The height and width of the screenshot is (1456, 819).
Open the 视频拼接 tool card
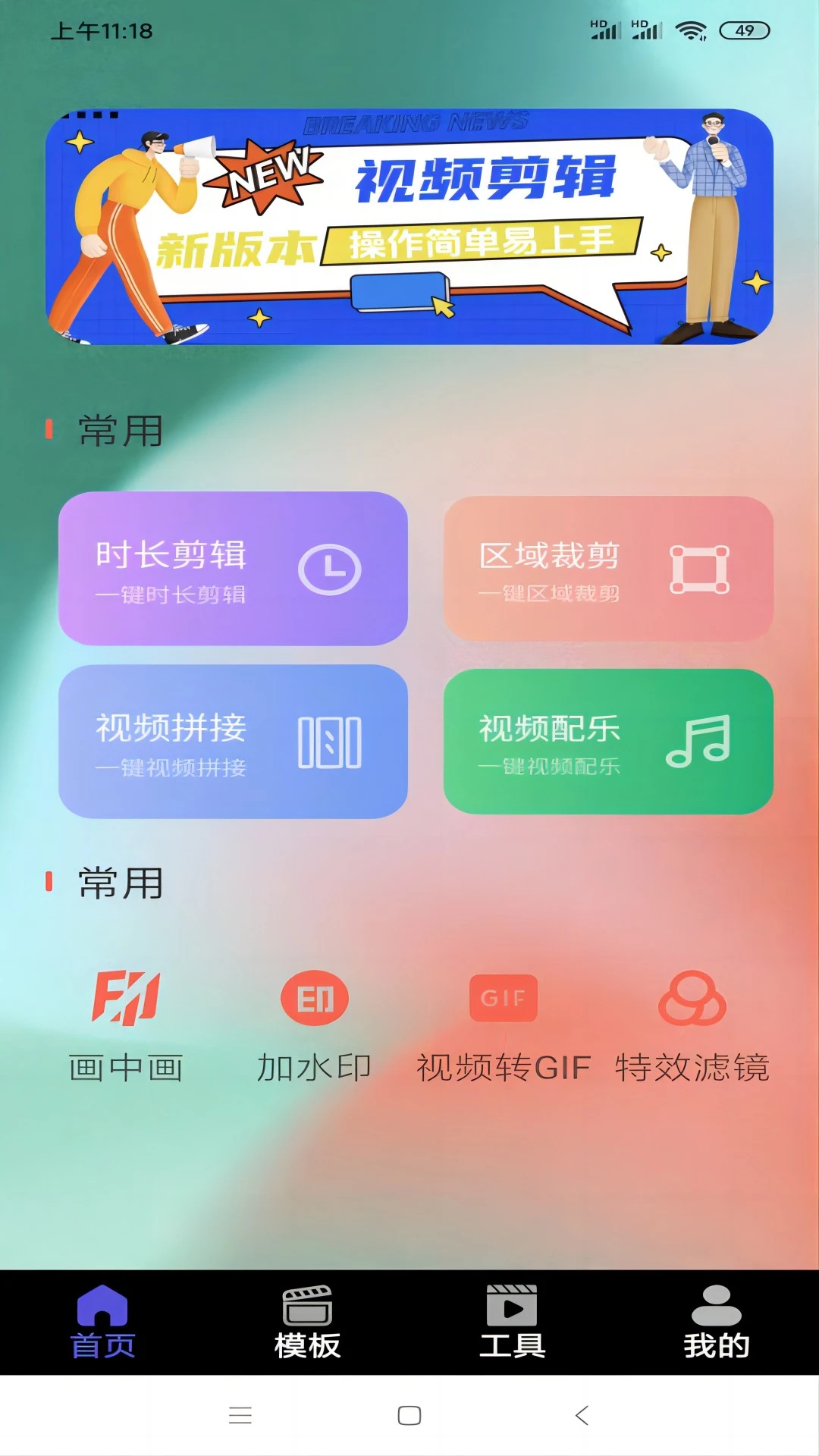[233, 741]
